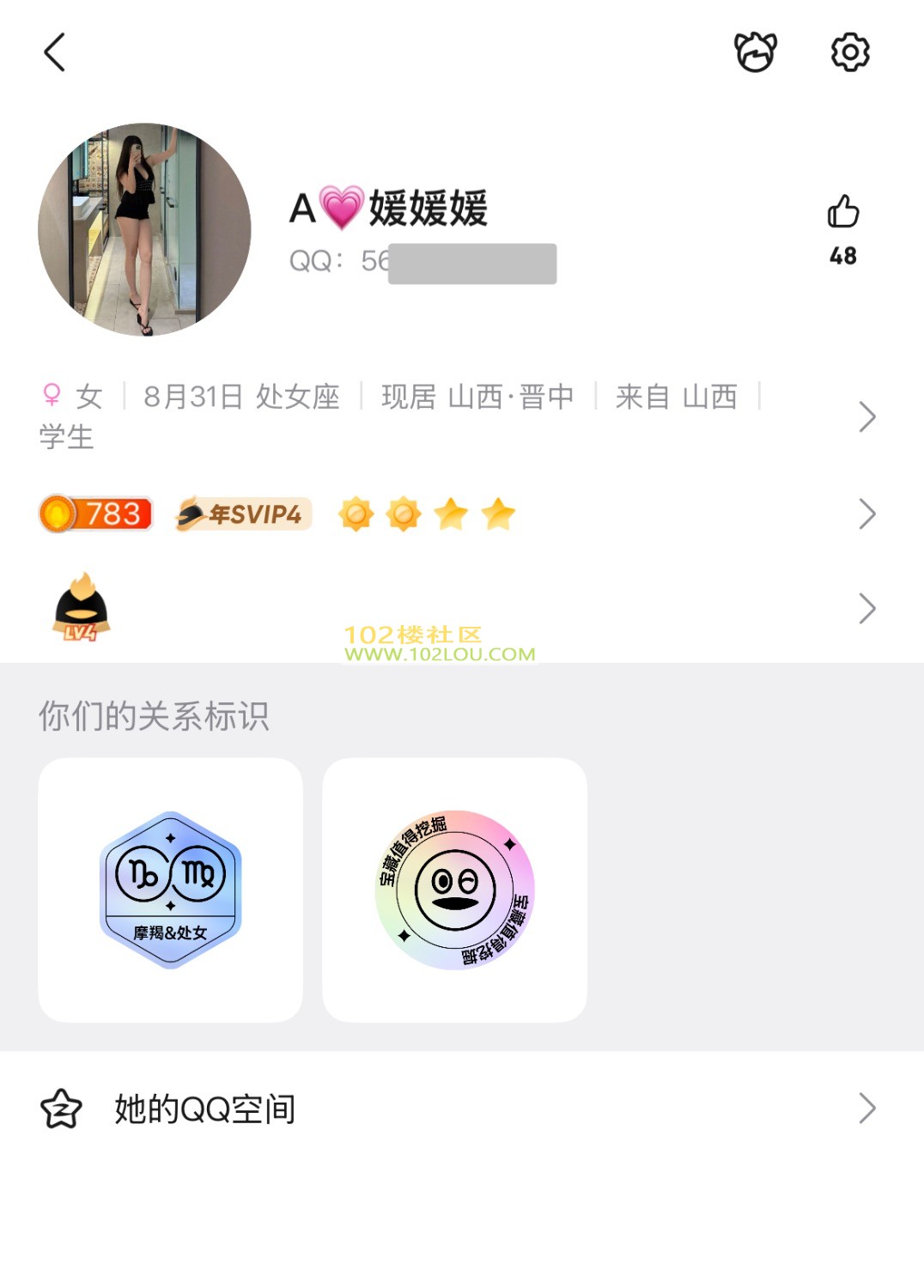Give a thumbs-up like to the profile
This screenshot has width=924, height=1288.
[x=842, y=212]
